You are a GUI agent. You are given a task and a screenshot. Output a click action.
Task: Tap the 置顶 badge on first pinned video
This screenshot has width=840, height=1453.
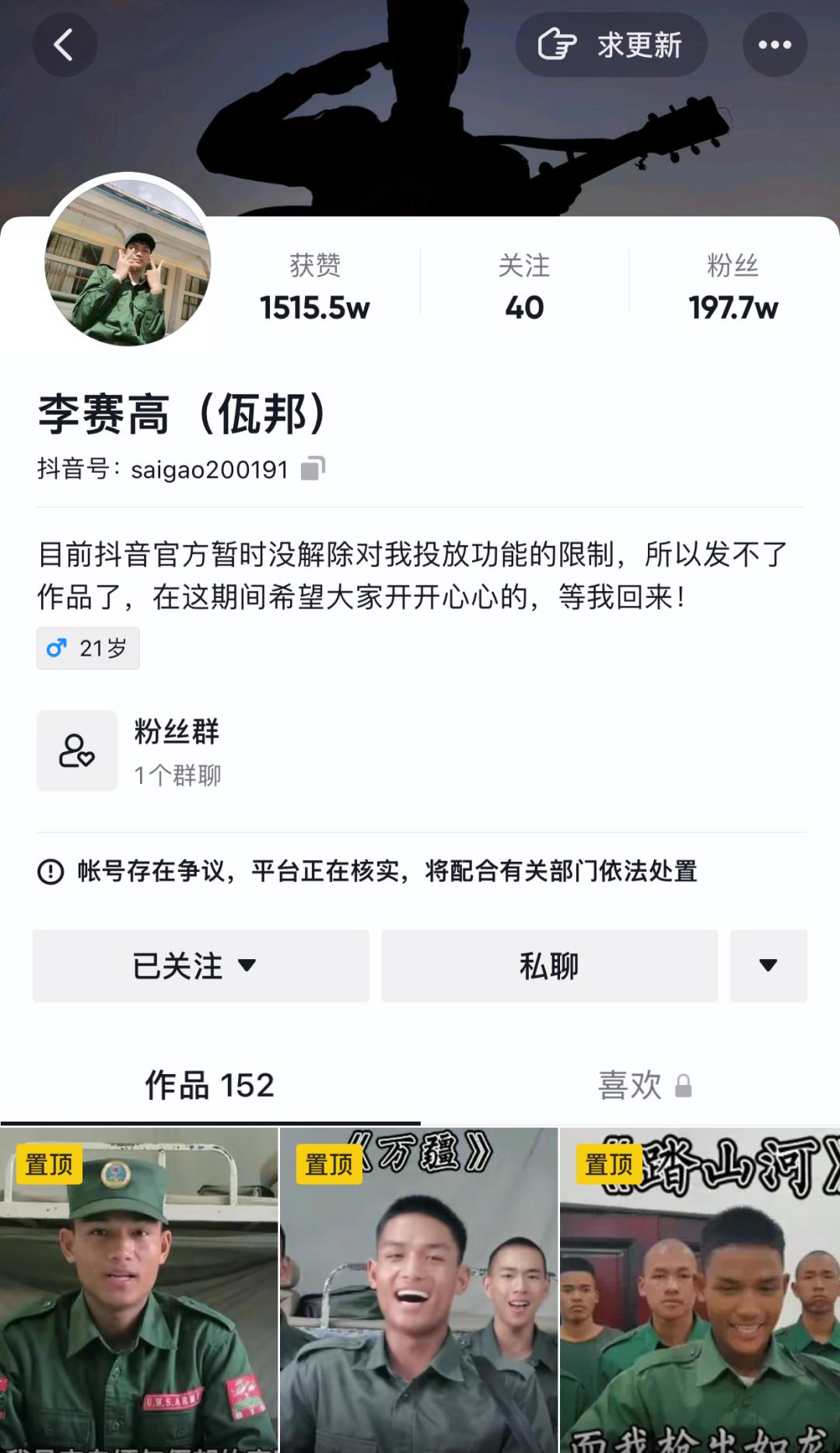pyautogui.click(x=49, y=1166)
